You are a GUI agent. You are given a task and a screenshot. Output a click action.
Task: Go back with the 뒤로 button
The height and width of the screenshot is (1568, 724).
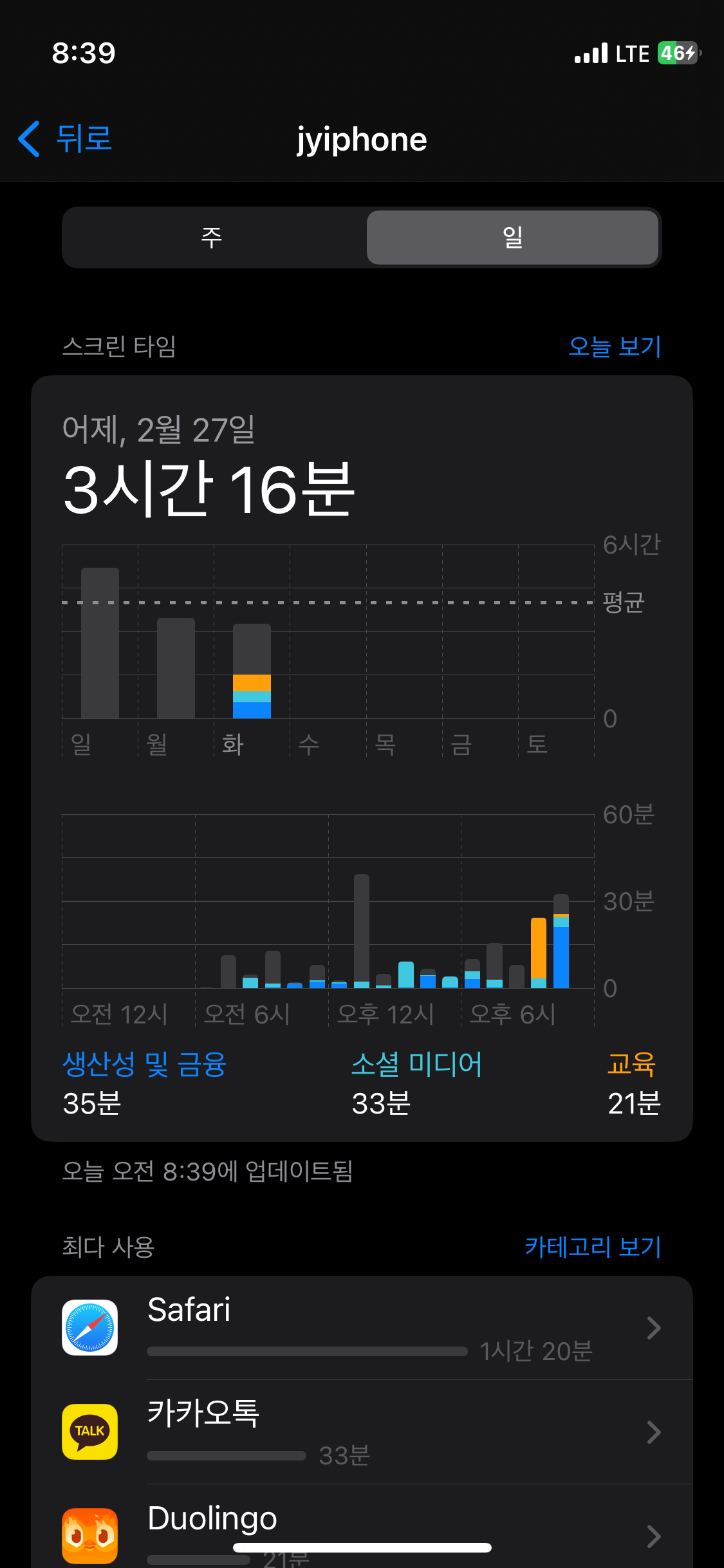(65, 139)
